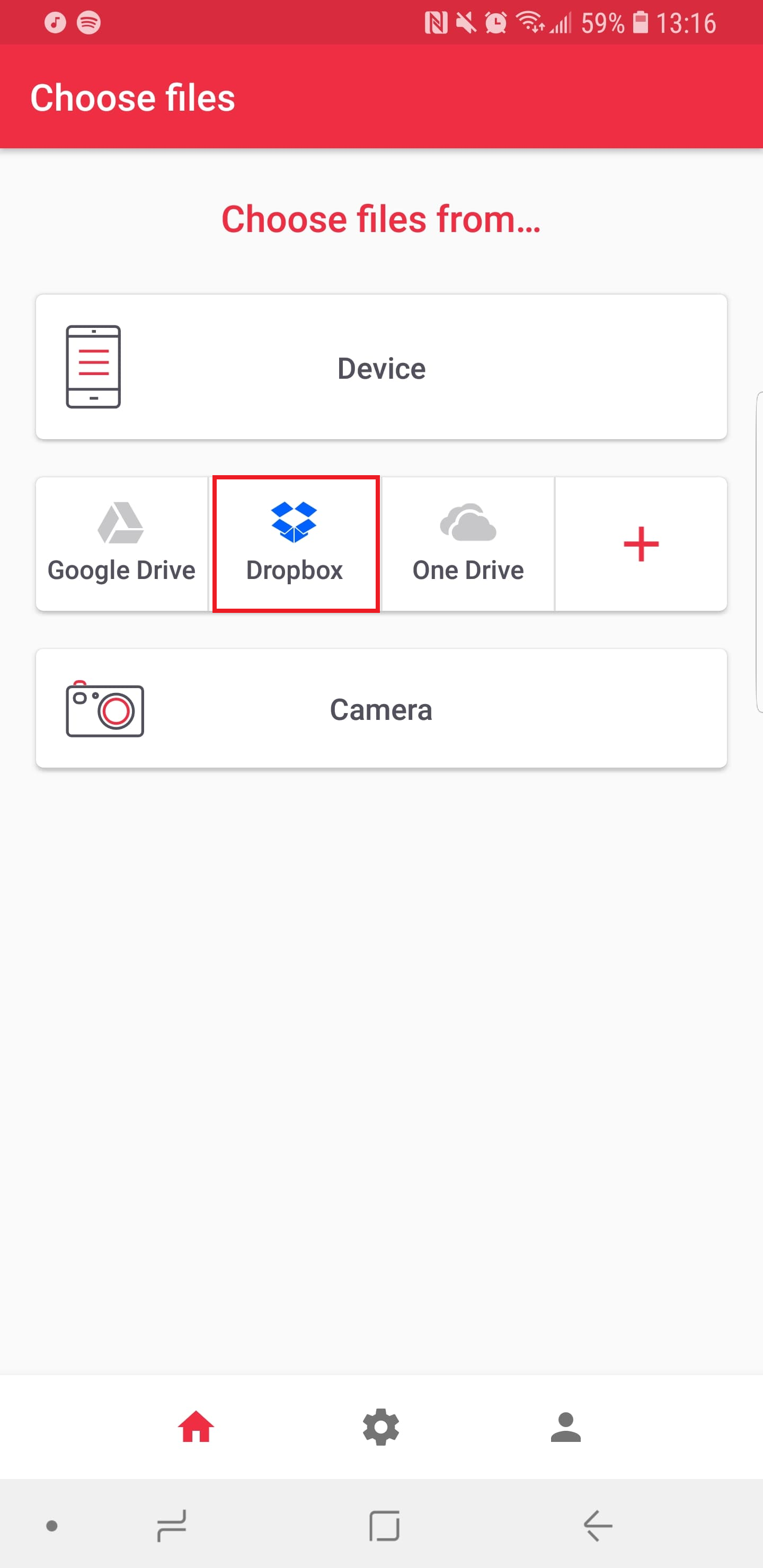Tap the system back button
The image size is (763, 1568).
[x=597, y=1526]
